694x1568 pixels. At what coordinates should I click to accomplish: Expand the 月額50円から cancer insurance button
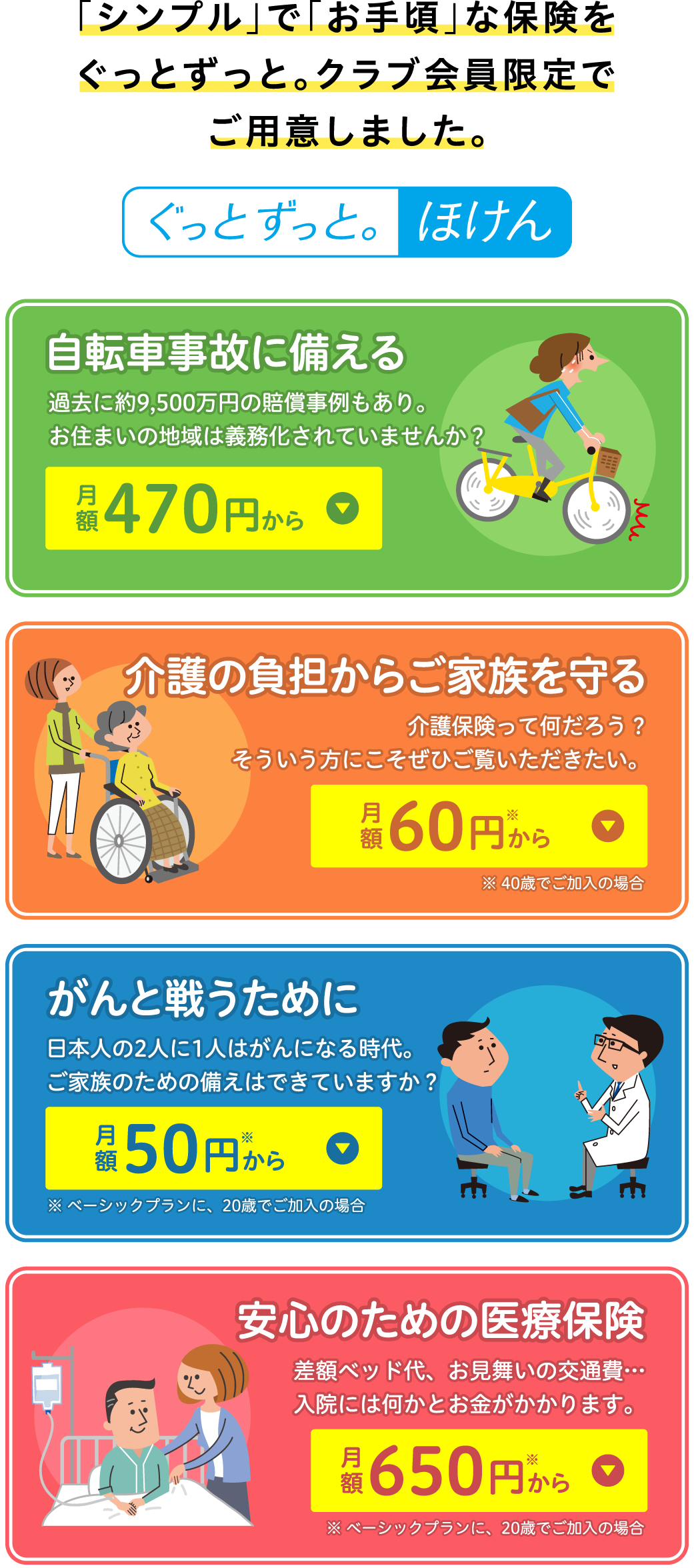coord(213,1148)
